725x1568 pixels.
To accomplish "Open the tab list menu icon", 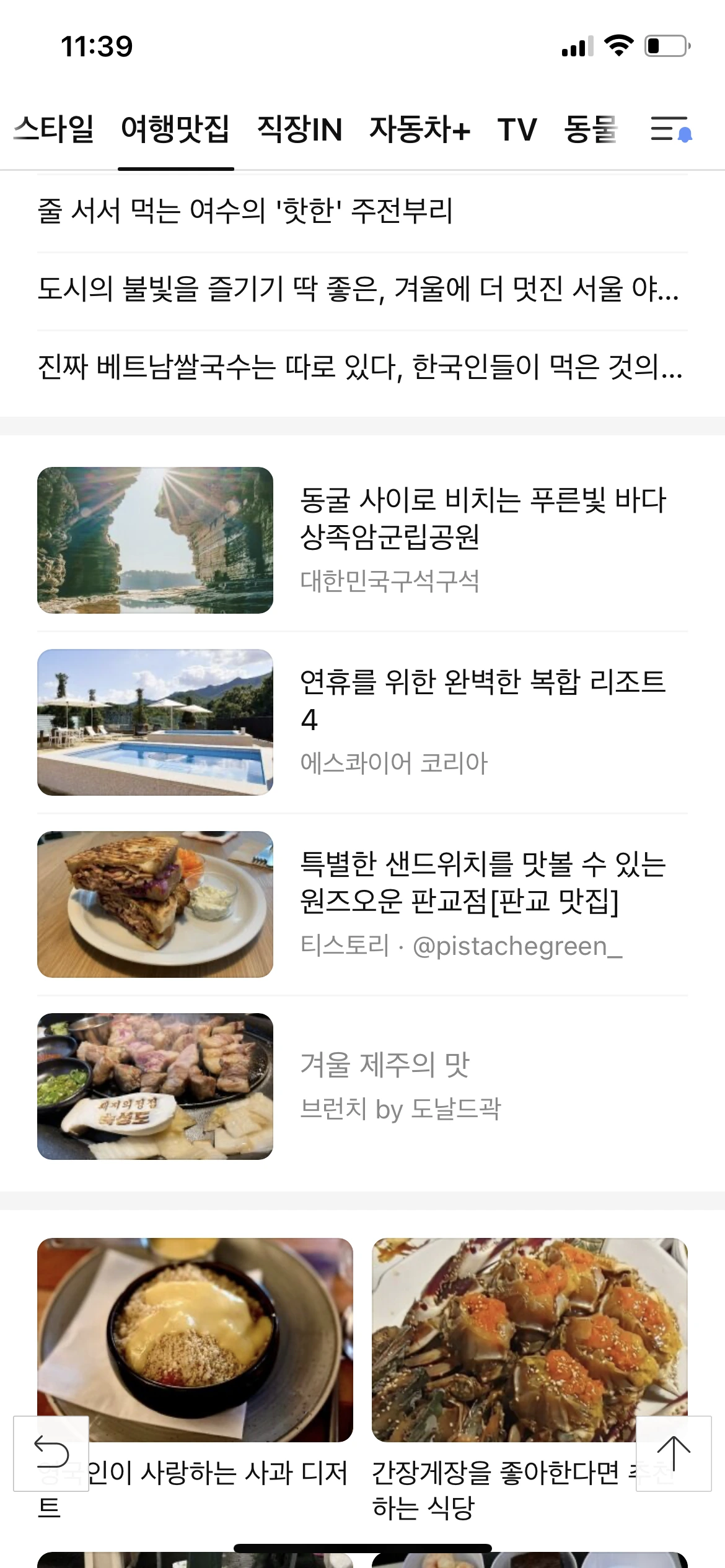I will 670,129.
